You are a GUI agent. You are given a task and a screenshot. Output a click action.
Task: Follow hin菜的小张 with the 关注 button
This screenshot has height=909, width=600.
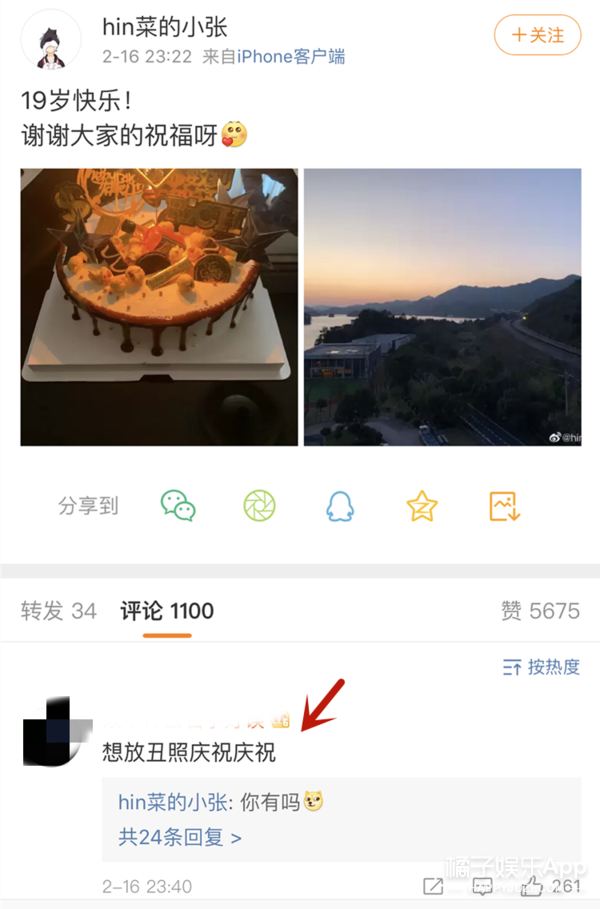[x=537, y=35]
